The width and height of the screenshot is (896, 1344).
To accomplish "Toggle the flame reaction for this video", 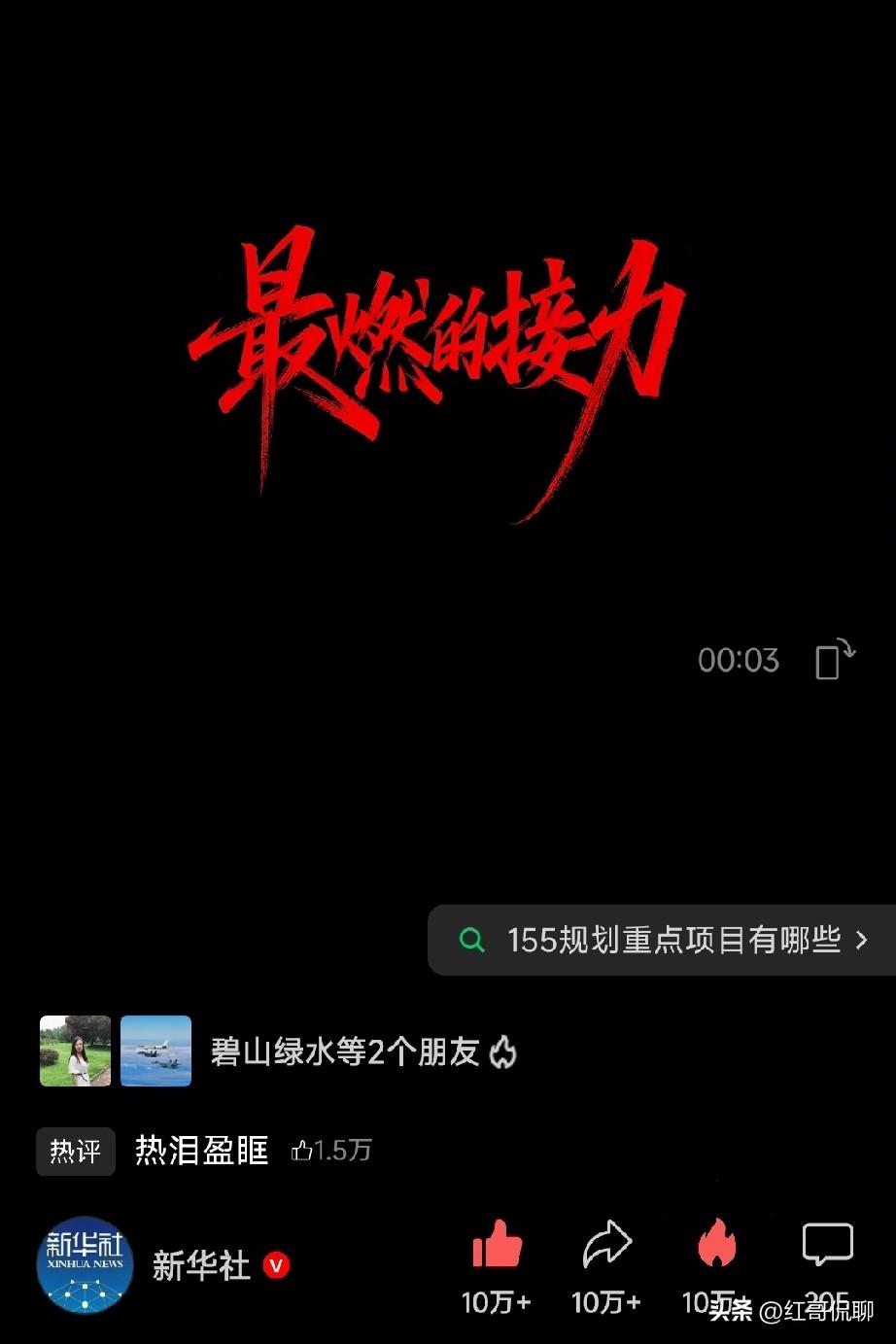I will coord(717,1242).
